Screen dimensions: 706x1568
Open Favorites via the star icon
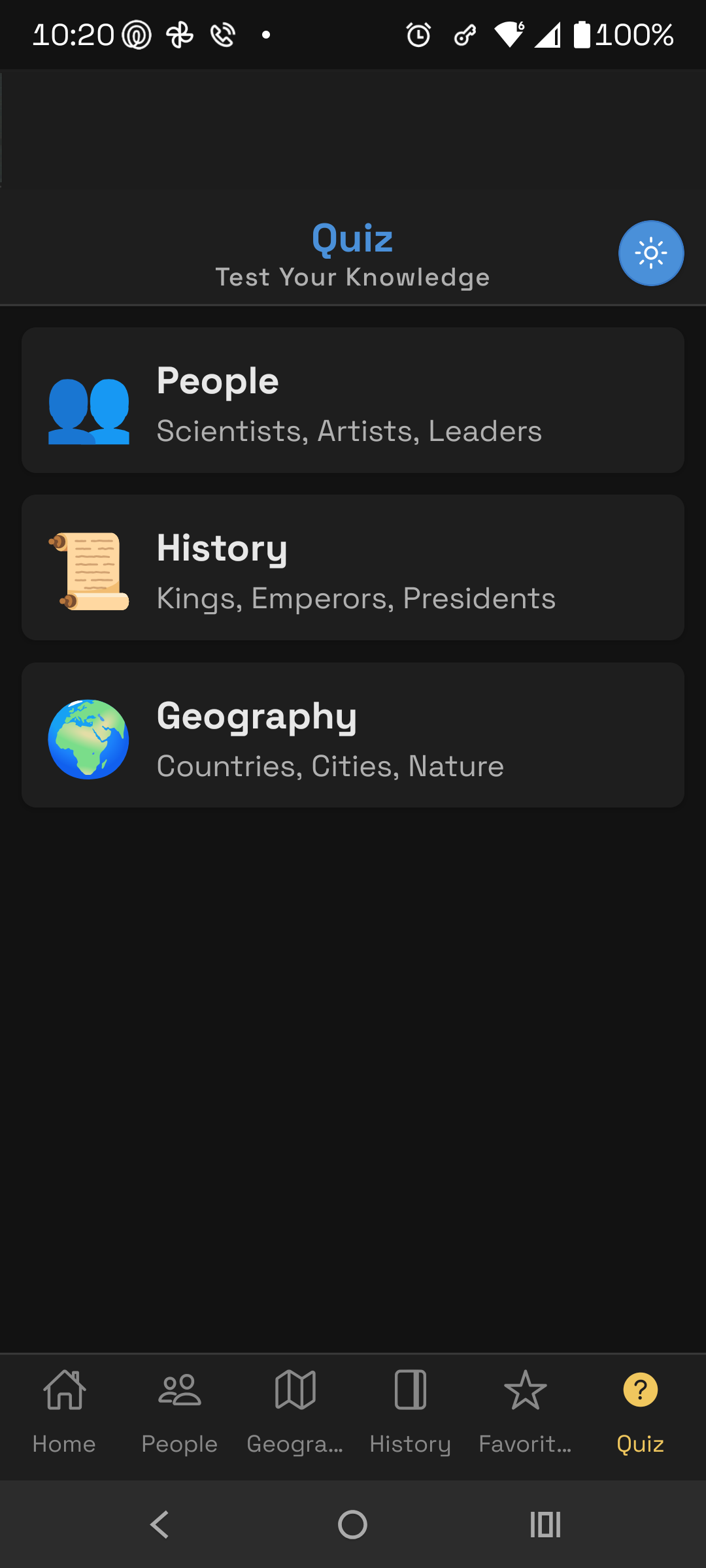[x=525, y=1390]
